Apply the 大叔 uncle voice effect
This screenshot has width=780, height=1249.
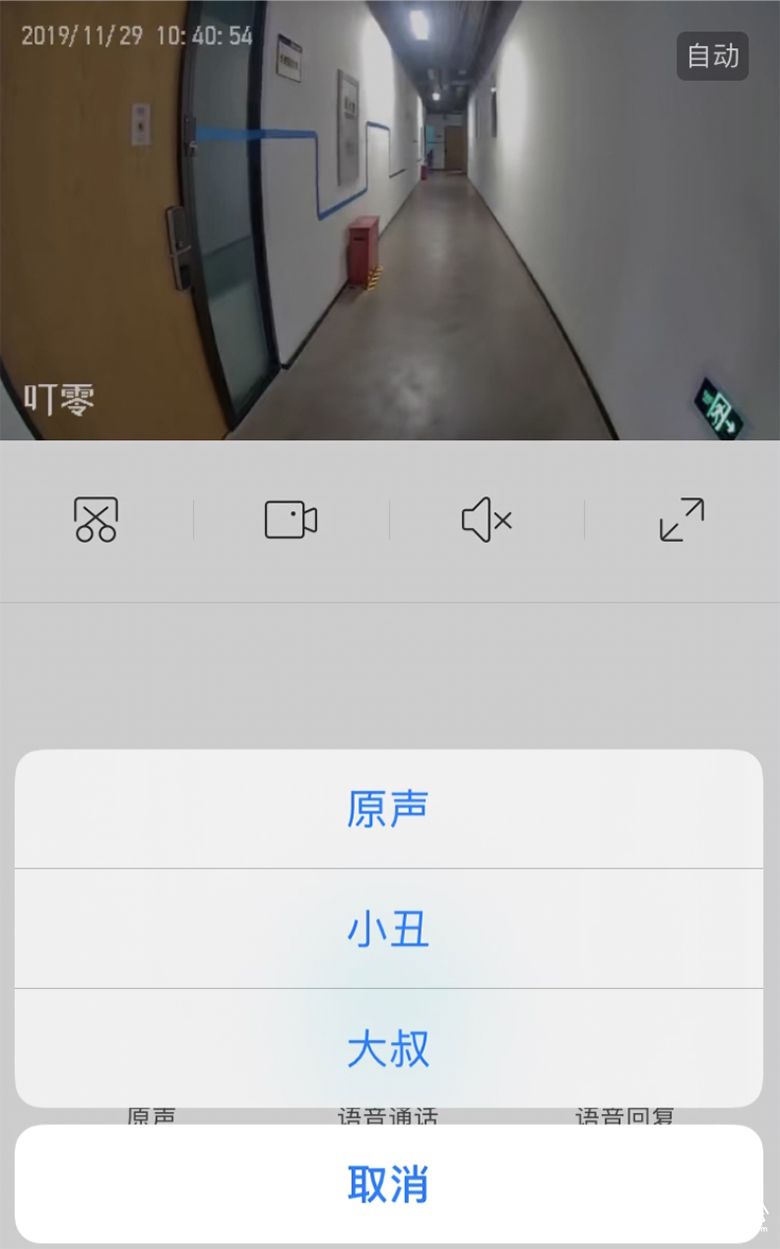pyautogui.click(x=390, y=1047)
